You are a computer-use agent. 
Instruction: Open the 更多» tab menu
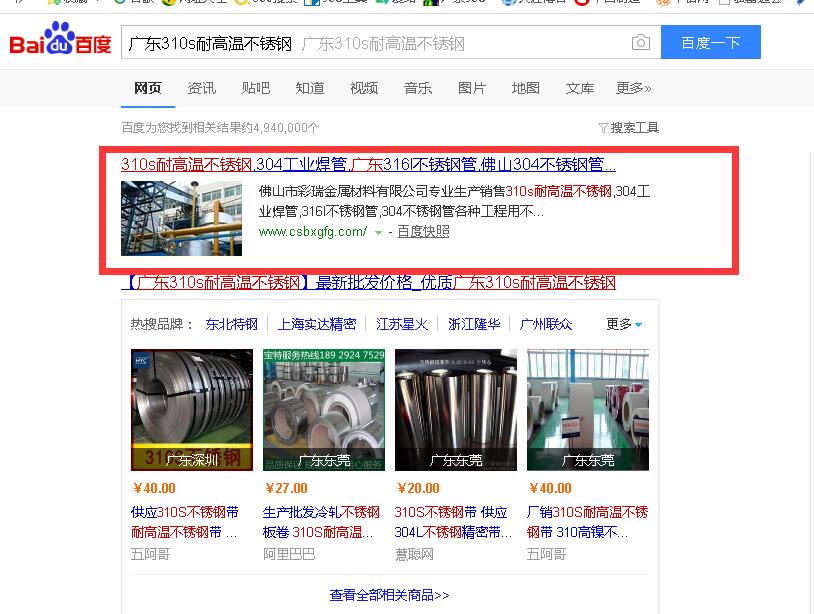pos(633,88)
